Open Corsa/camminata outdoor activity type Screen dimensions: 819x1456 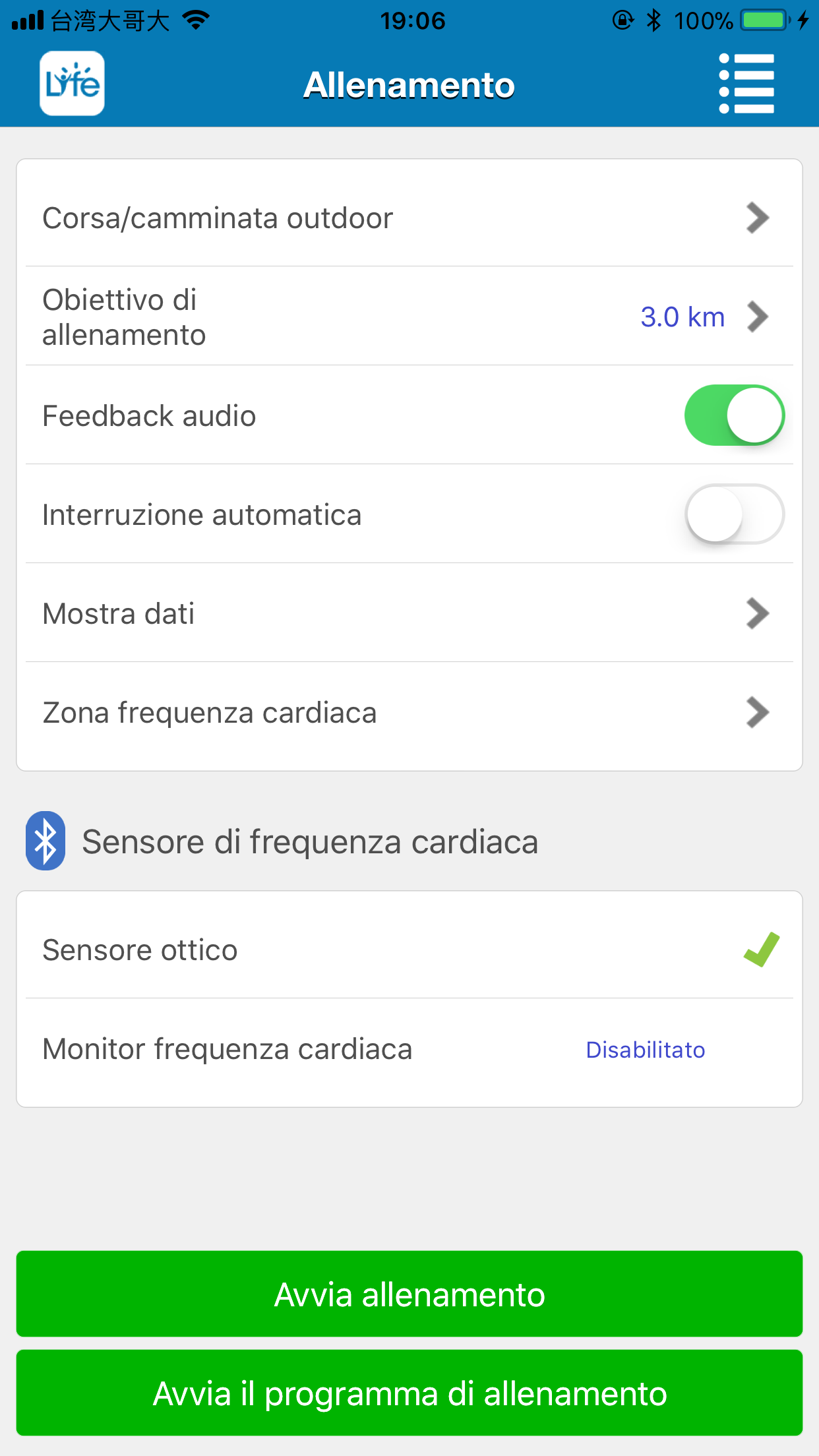(x=409, y=218)
